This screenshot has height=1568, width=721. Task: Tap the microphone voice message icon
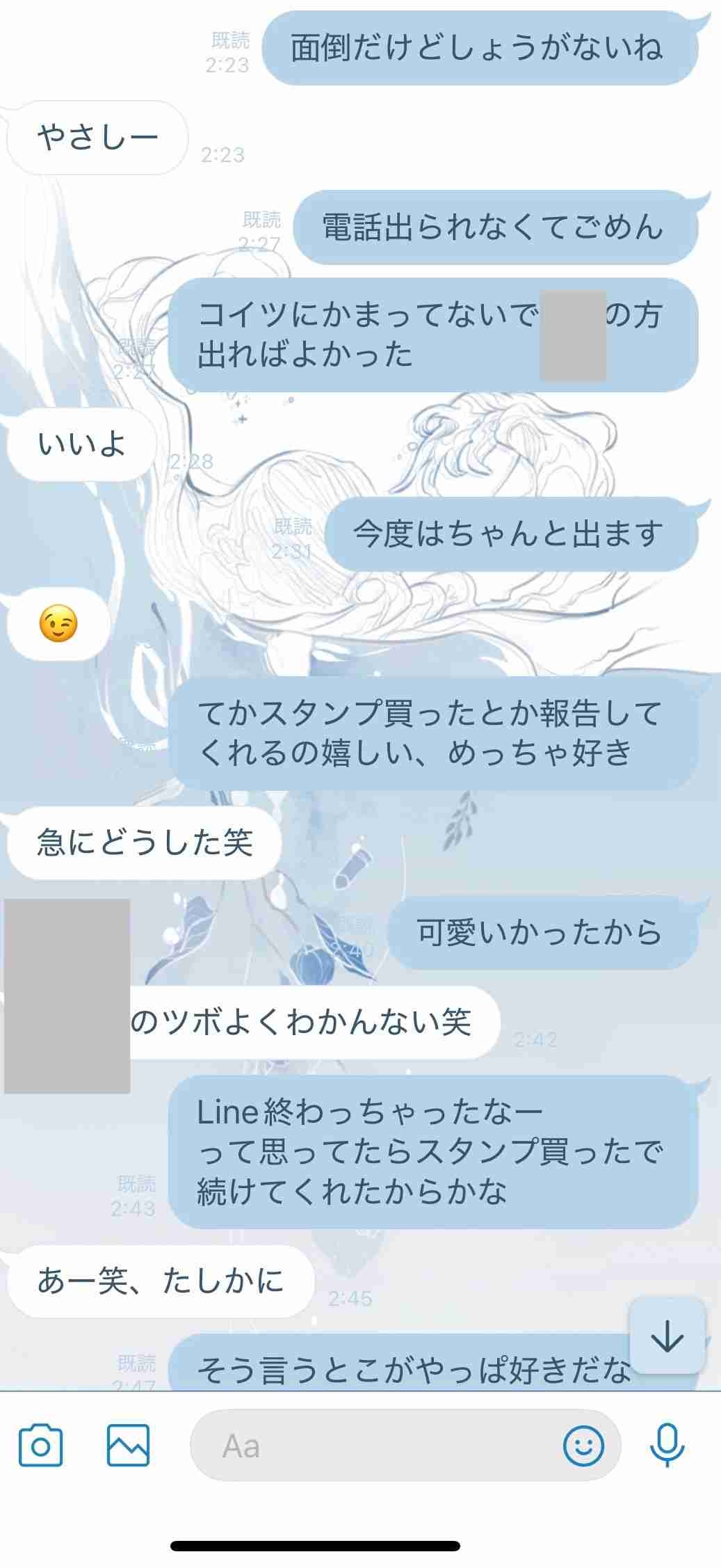[667, 1446]
